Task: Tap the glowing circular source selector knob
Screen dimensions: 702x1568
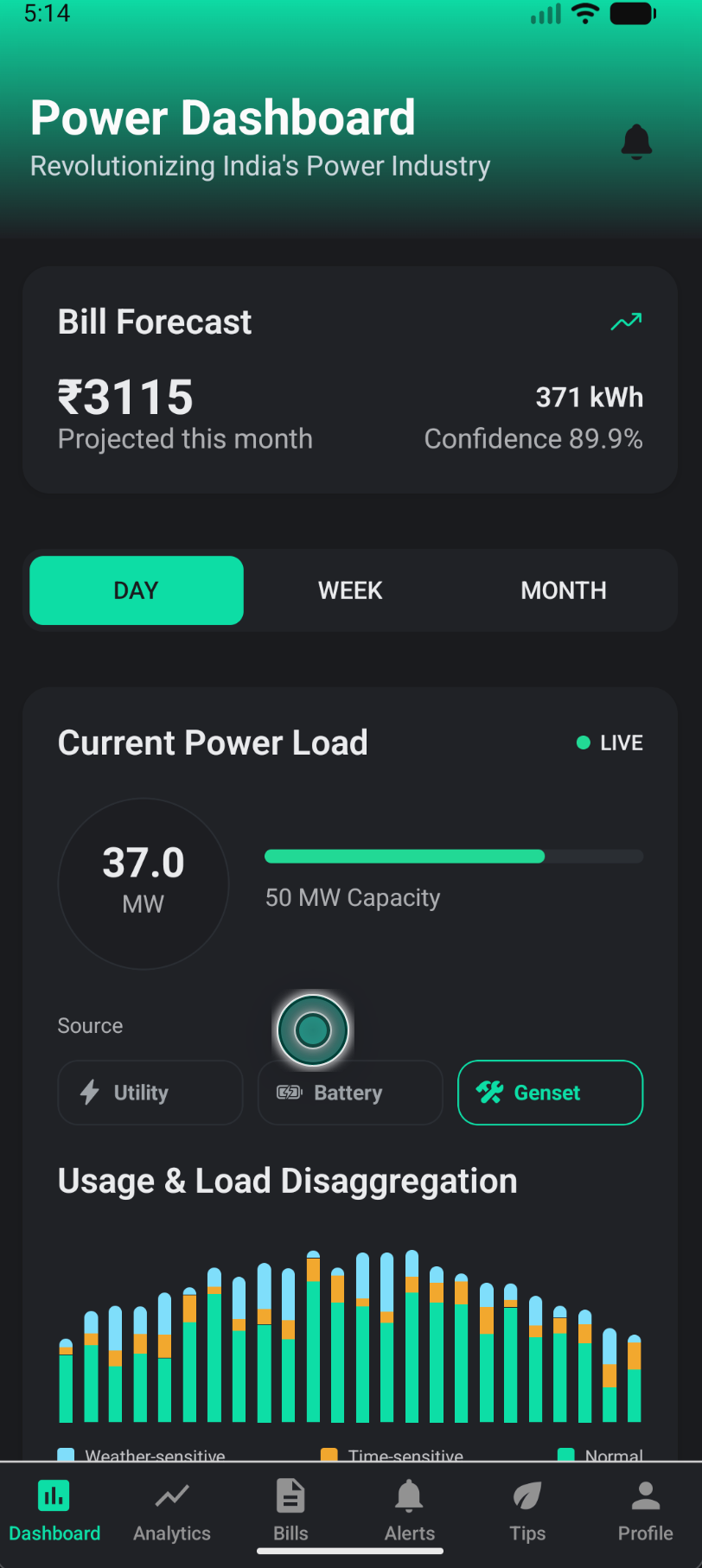Action: click(313, 1029)
